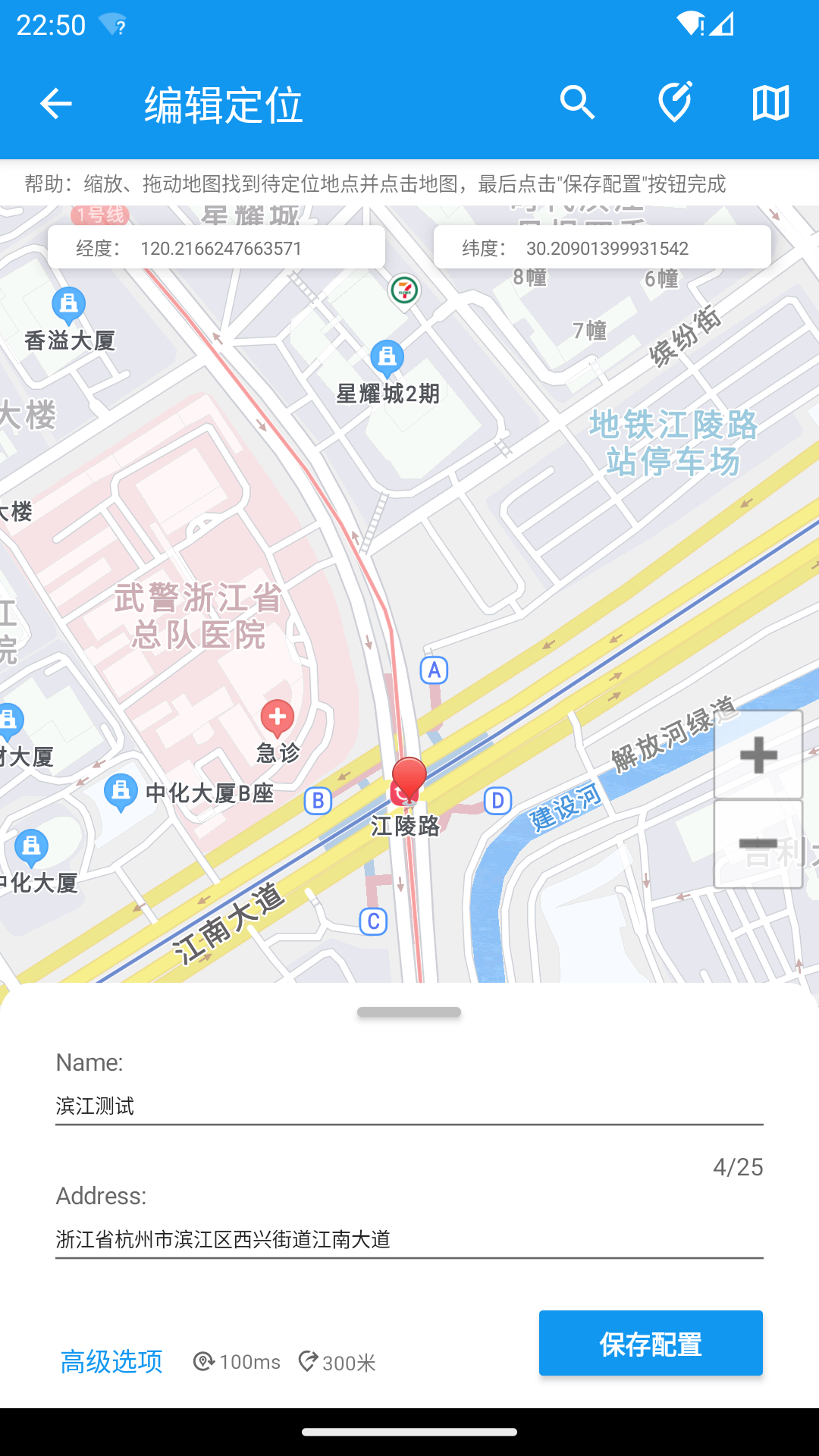The image size is (819, 1456).
Task: Tap the back arrow beside 编辑定位
Action: 55,103
